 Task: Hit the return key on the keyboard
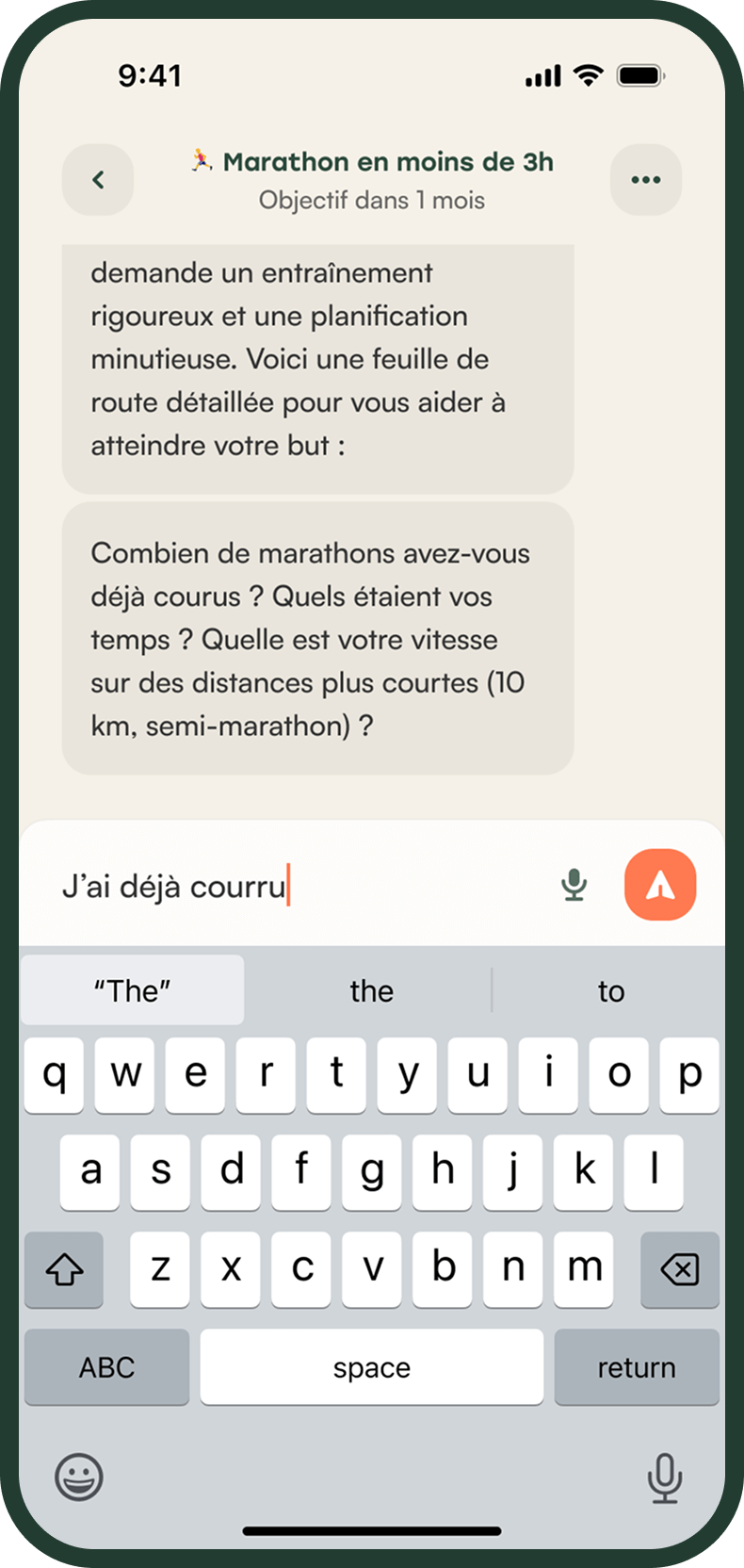(636, 1367)
